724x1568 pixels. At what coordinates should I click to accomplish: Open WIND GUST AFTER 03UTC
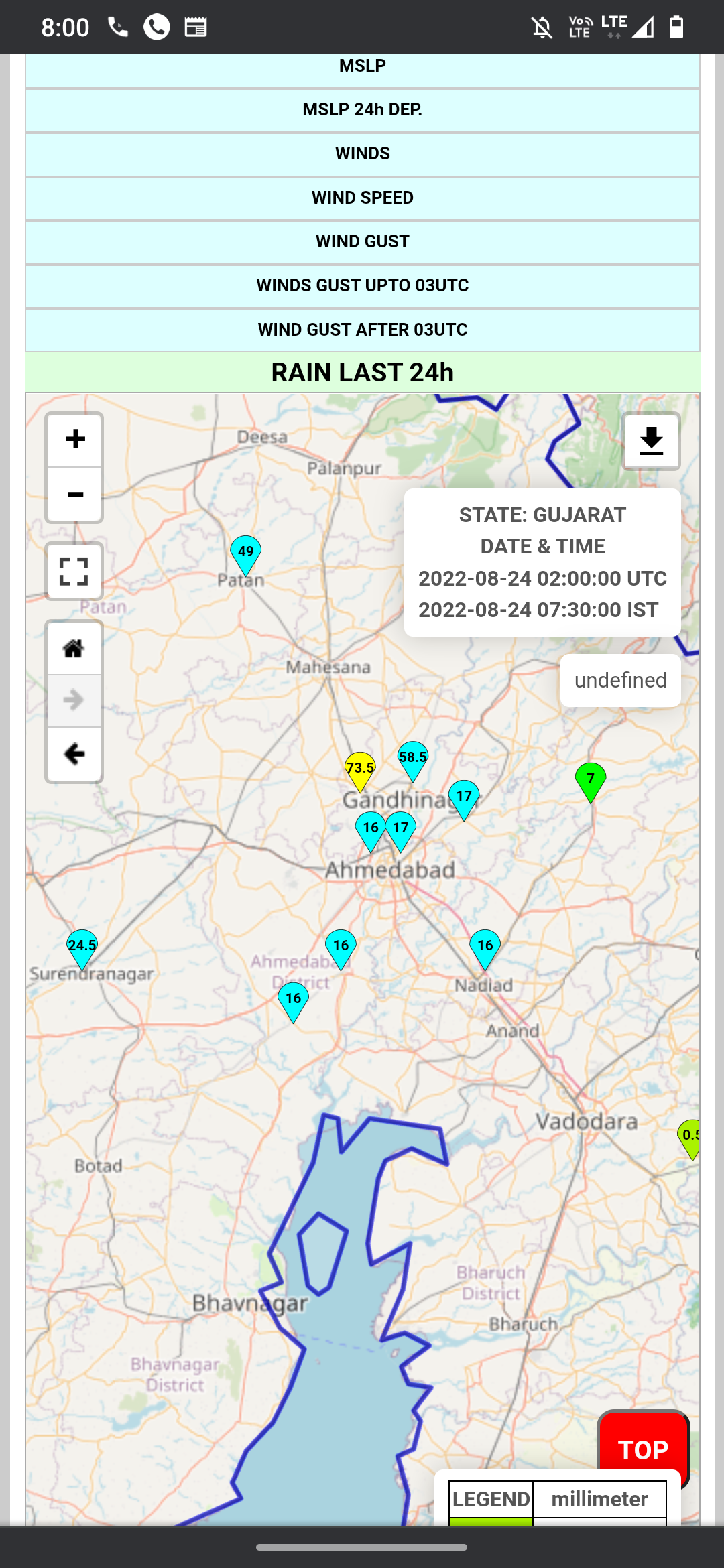(x=362, y=330)
